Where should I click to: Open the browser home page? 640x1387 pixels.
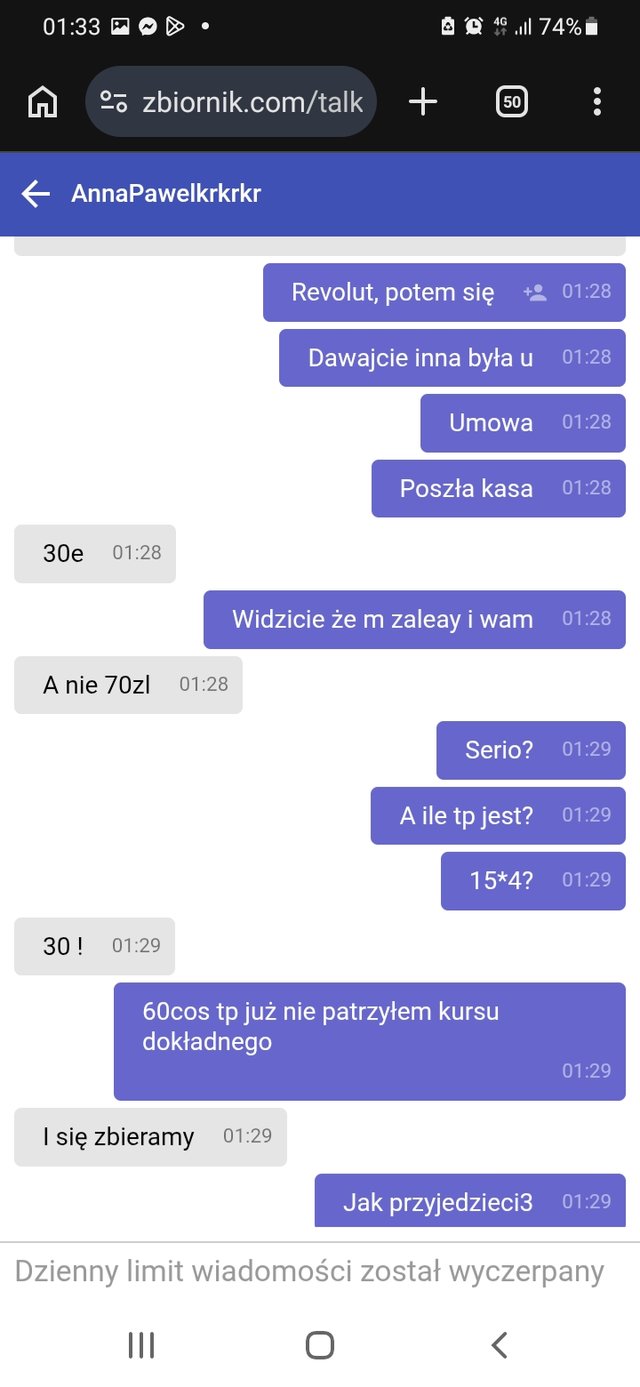click(42, 101)
